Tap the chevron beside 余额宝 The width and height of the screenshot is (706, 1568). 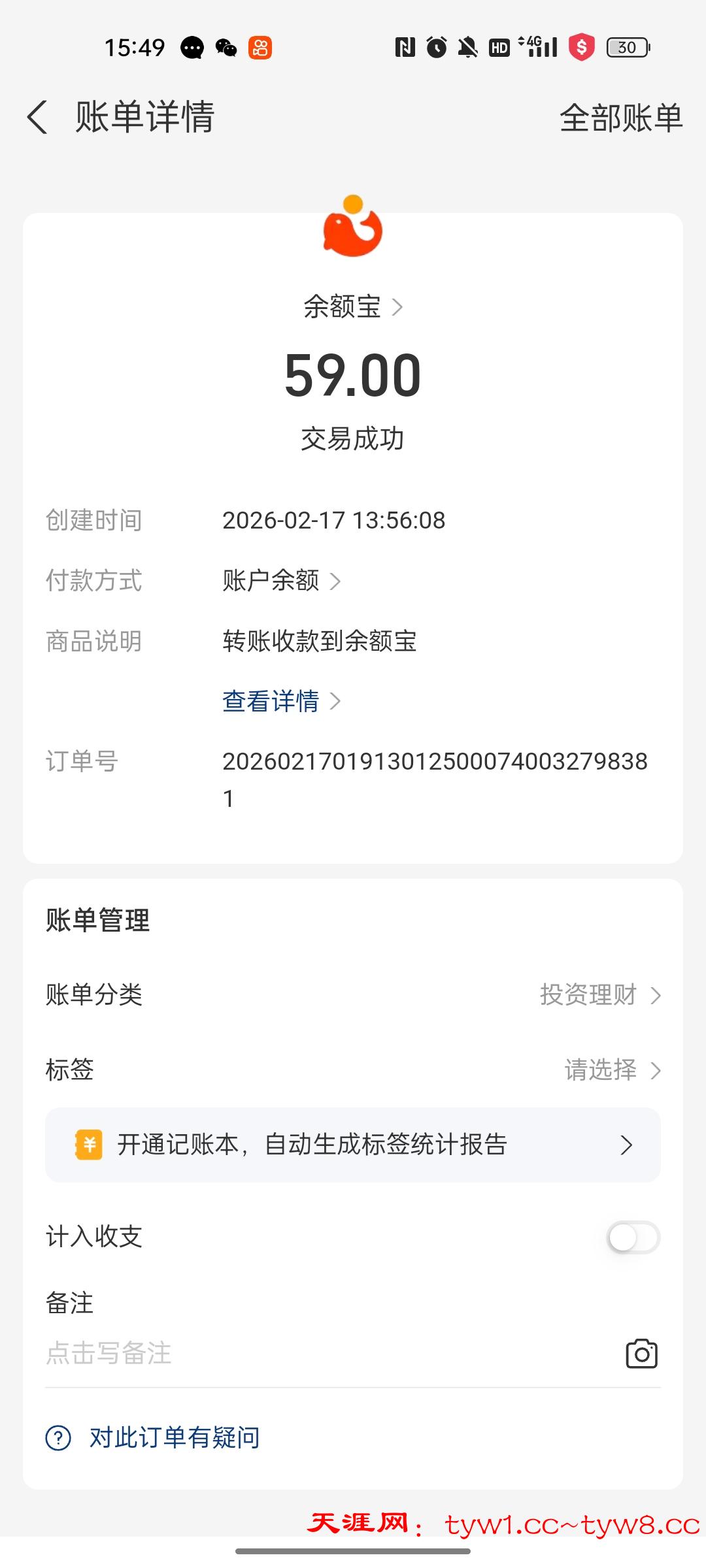(x=397, y=308)
